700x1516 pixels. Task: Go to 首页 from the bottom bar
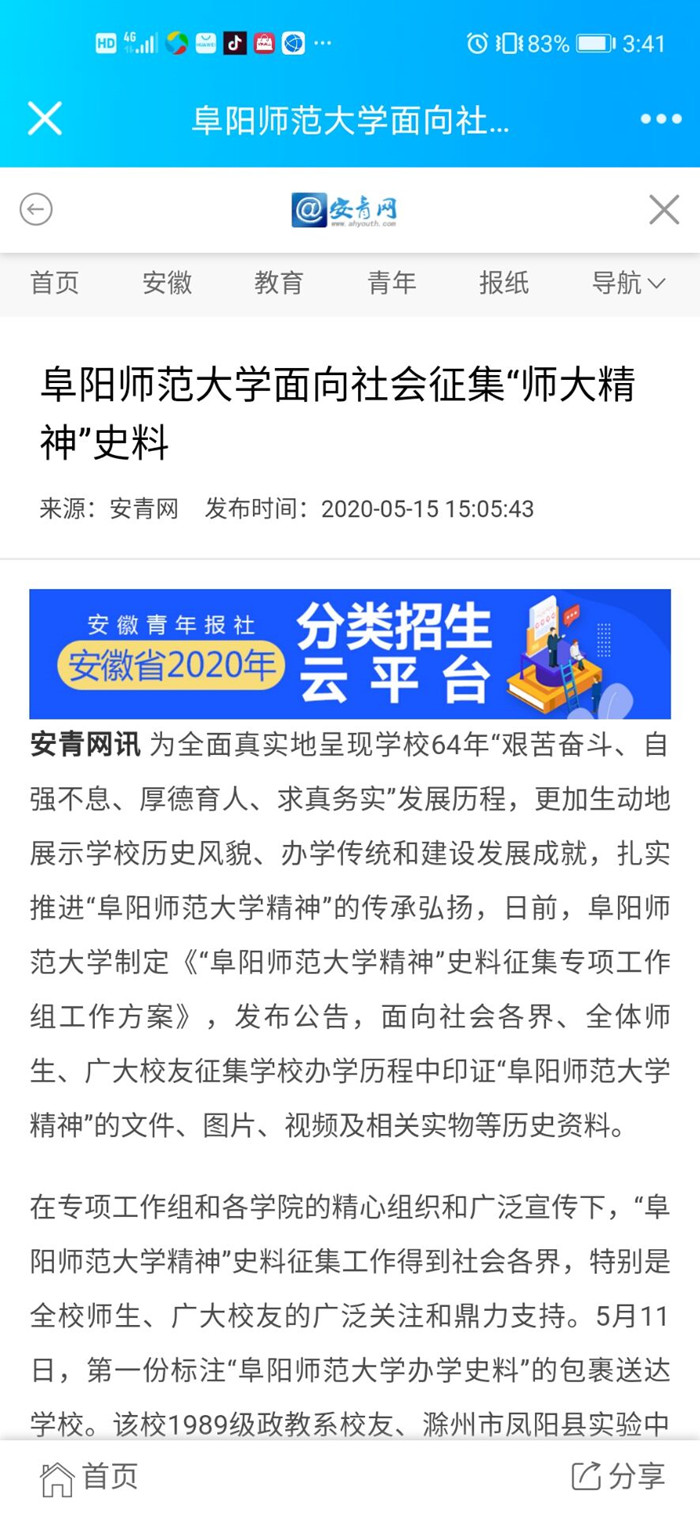tap(88, 1477)
